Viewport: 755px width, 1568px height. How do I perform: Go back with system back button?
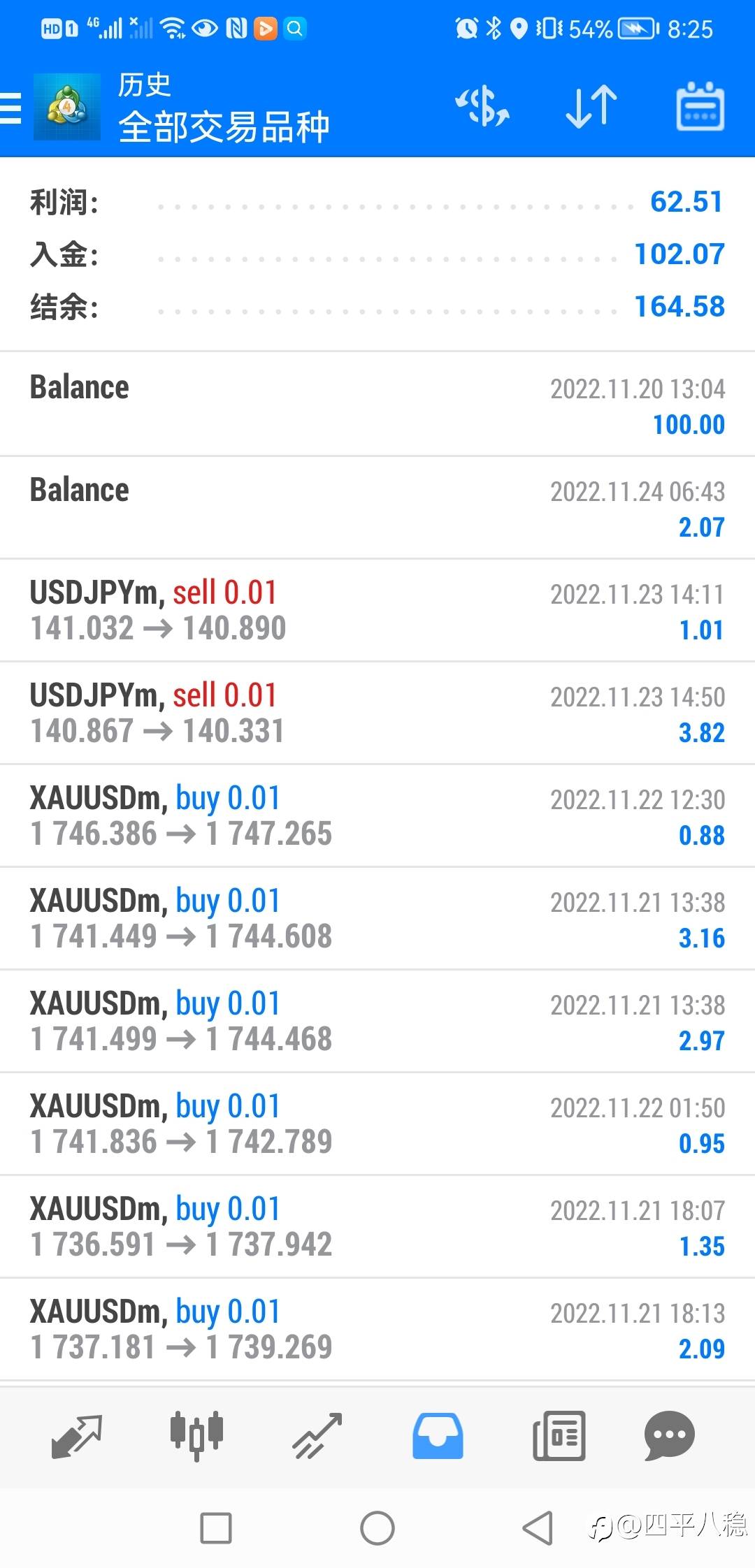click(538, 1528)
